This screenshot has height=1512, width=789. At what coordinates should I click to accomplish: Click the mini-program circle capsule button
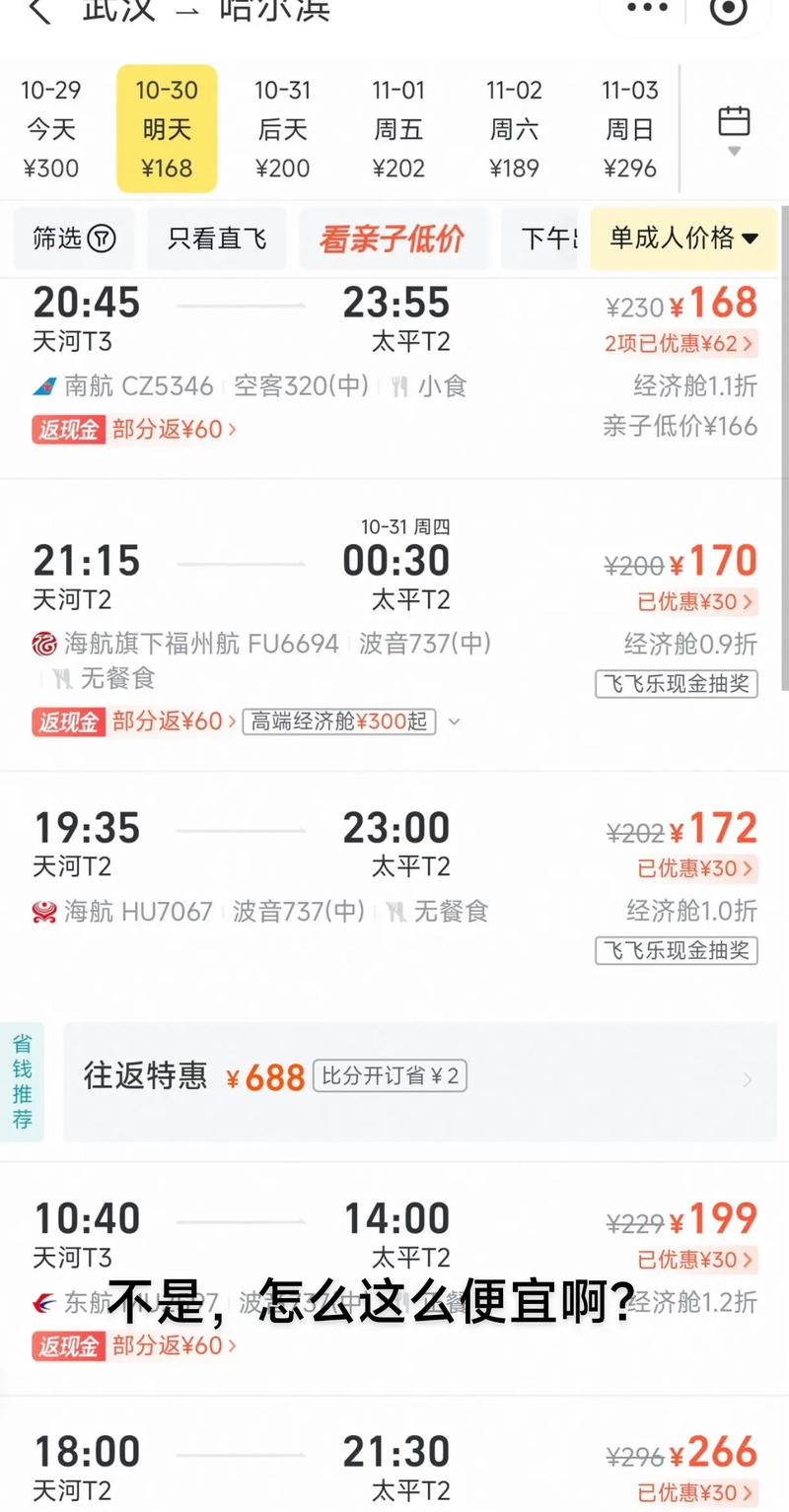727,9
